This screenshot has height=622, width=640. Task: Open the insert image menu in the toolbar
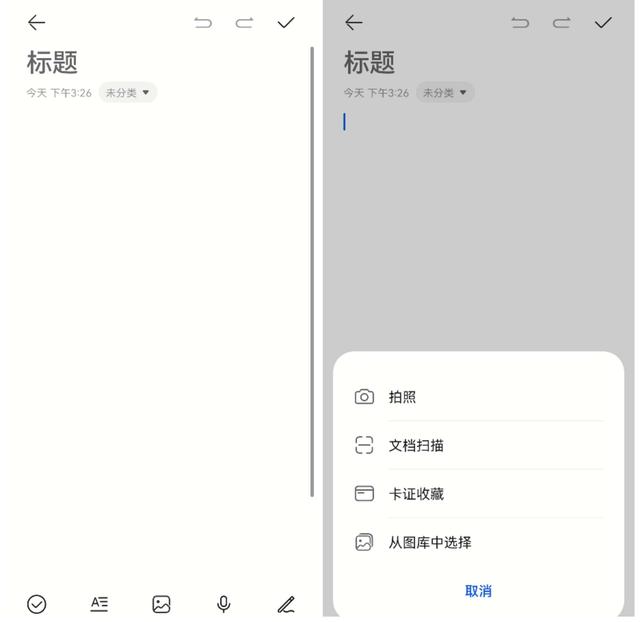click(x=161, y=604)
